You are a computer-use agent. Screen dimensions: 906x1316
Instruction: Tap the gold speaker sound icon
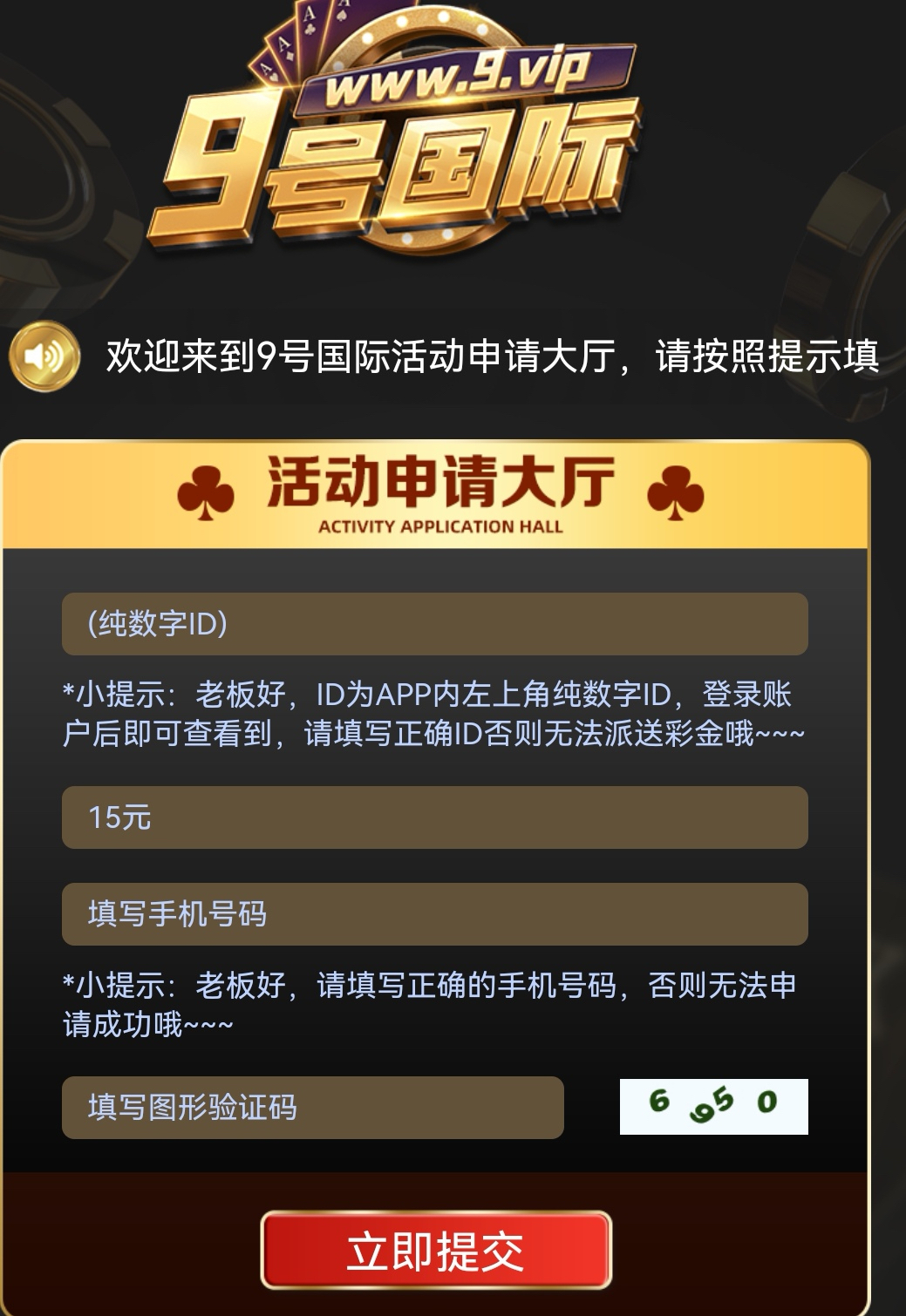(x=44, y=356)
